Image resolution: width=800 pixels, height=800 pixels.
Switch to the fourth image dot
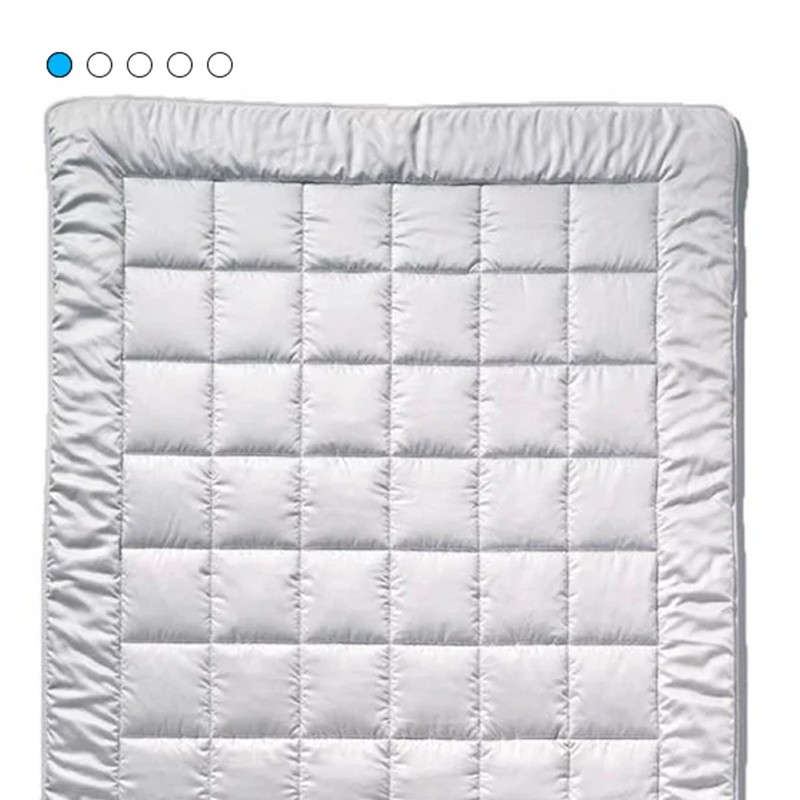click(180, 65)
